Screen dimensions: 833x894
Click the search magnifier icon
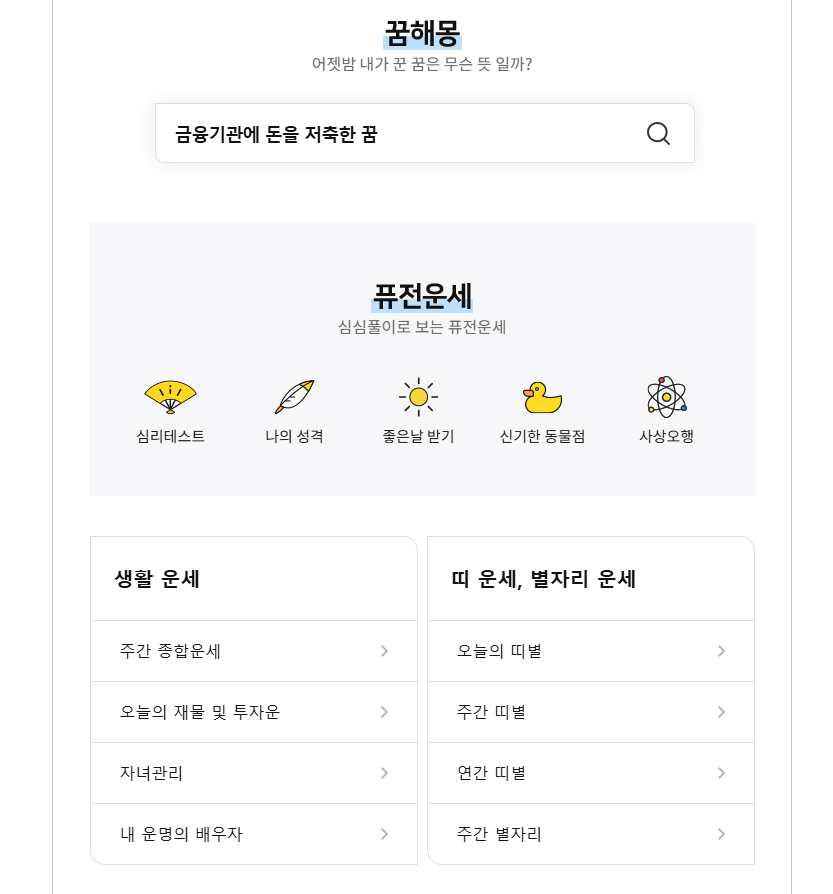[x=658, y=132]
